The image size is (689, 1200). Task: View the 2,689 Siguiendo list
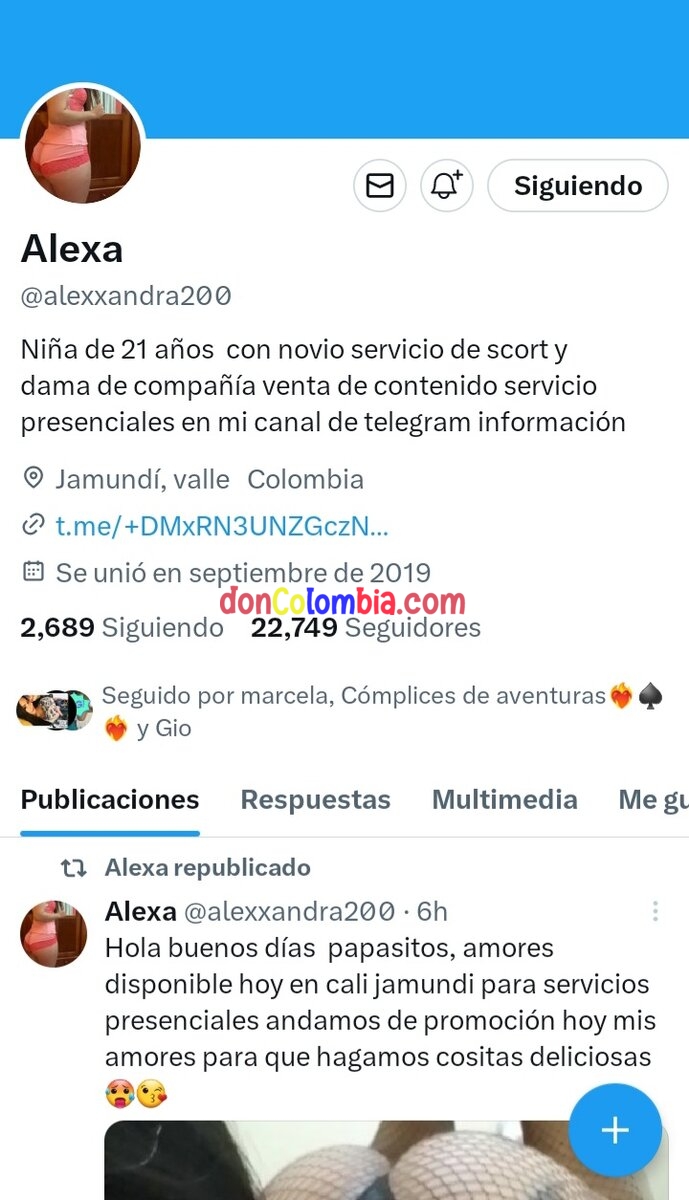click(122, 628)
